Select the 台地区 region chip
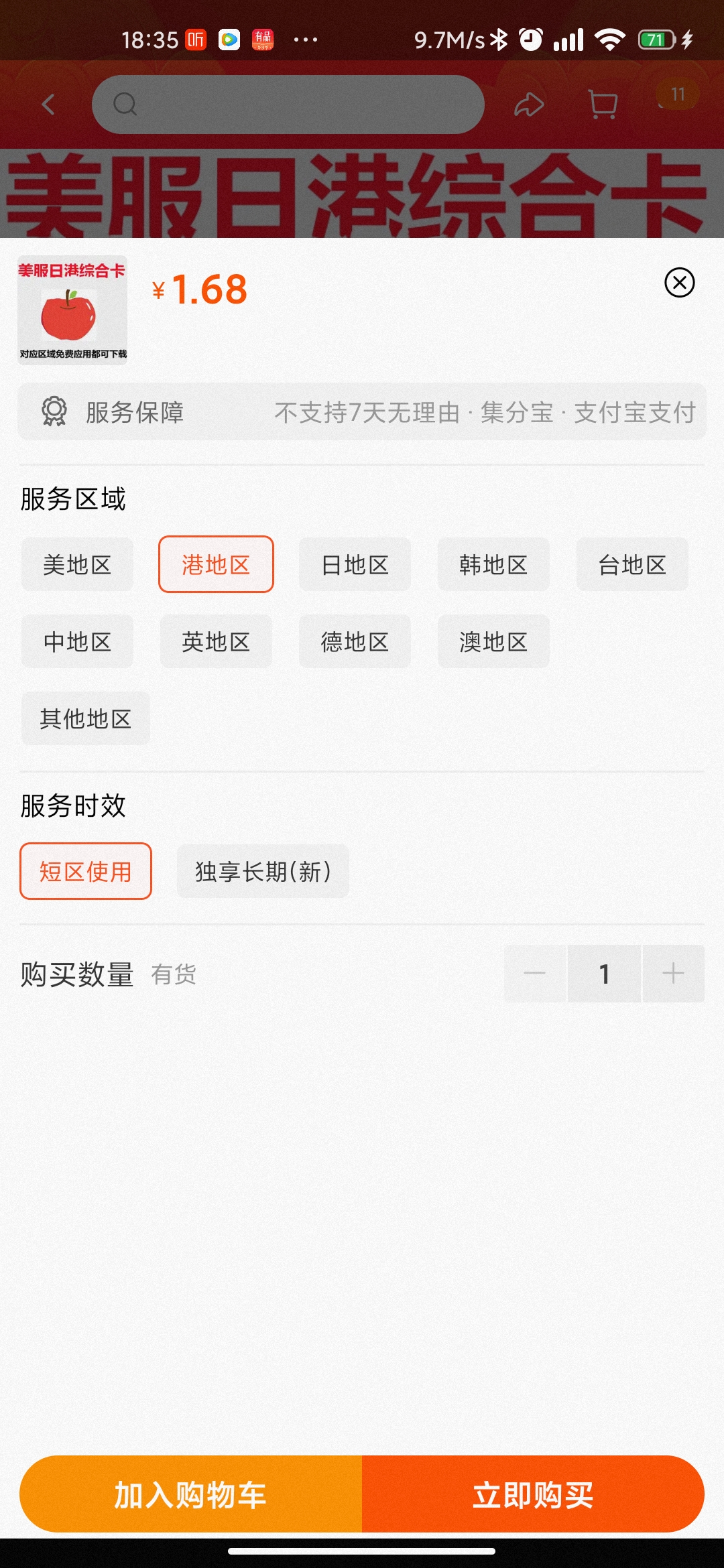Image resolution: width=724 pixels, height=1568 pixels. coord(632,564)
